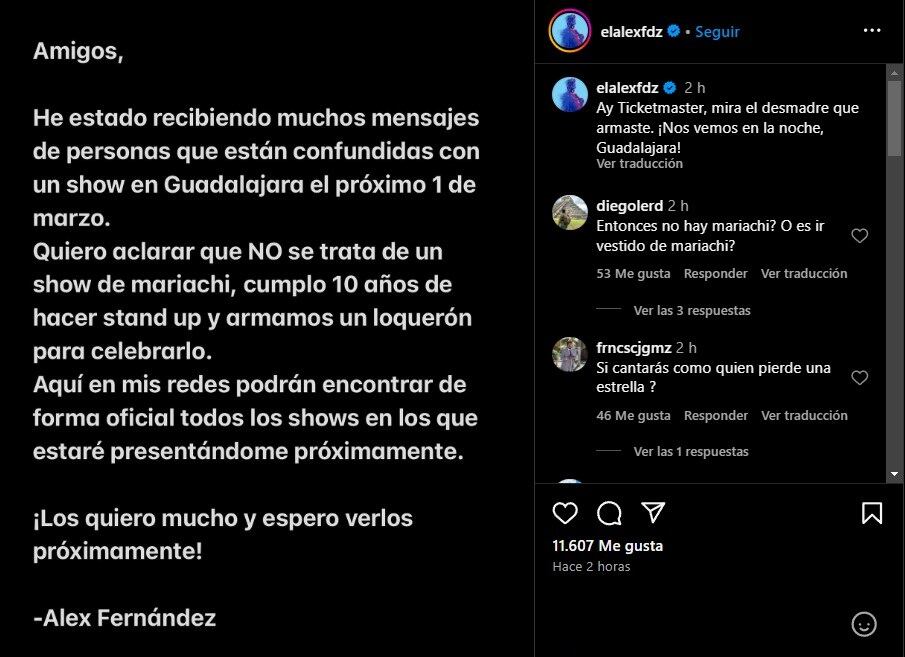Reply to diegolerd's comment
This screenshot has width=905, height=657.
pyautogui.click(x=715, y=273)
